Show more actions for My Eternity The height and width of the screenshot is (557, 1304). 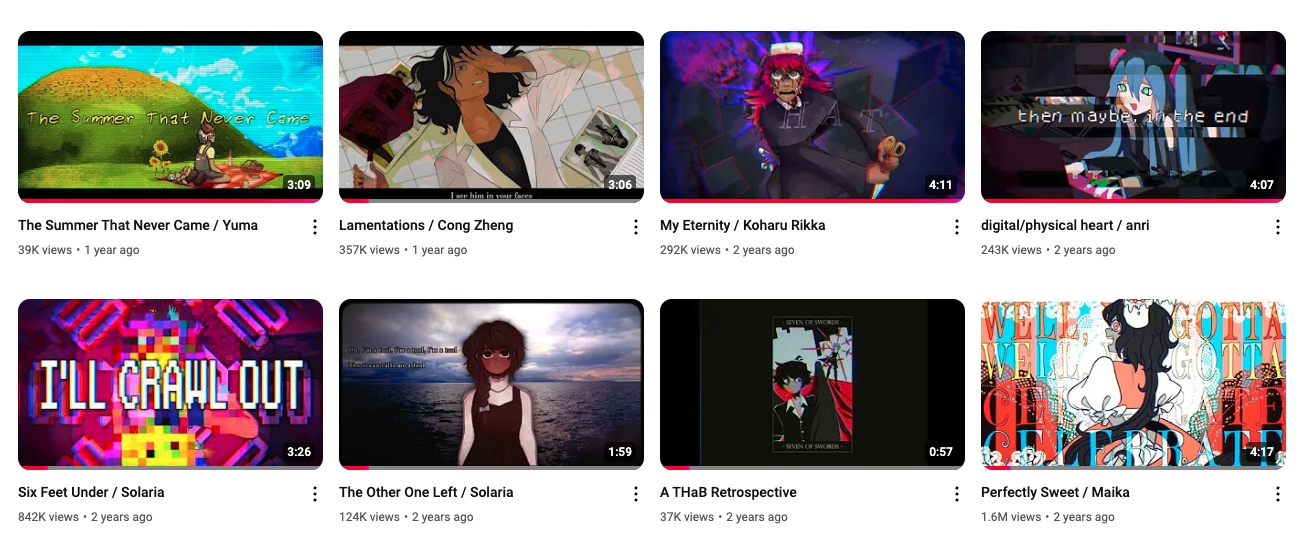(x=956, y=227)
